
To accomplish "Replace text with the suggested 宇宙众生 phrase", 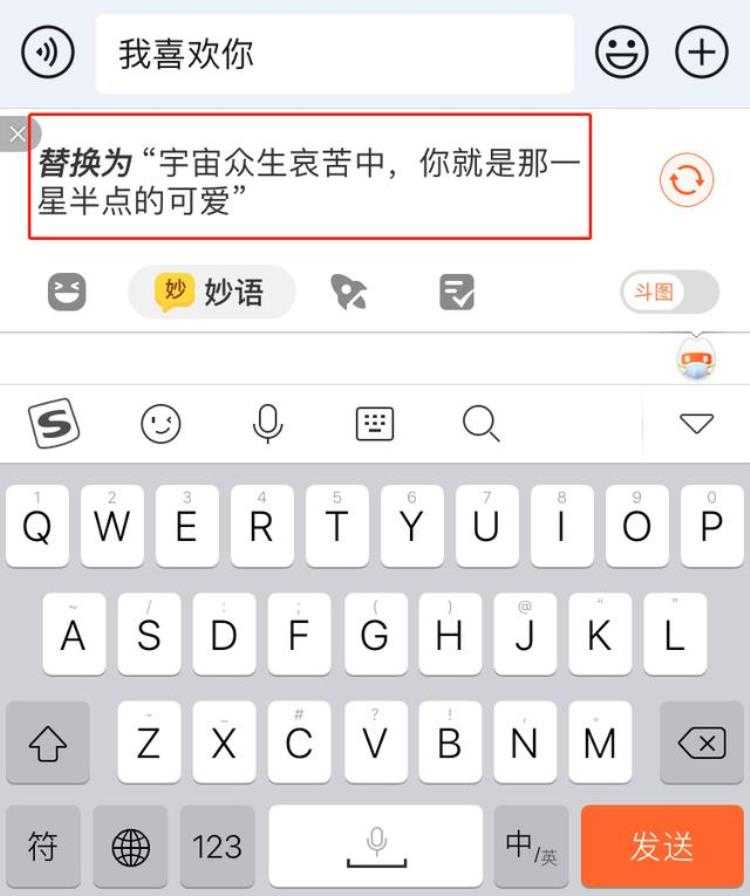I will [309, 177].
